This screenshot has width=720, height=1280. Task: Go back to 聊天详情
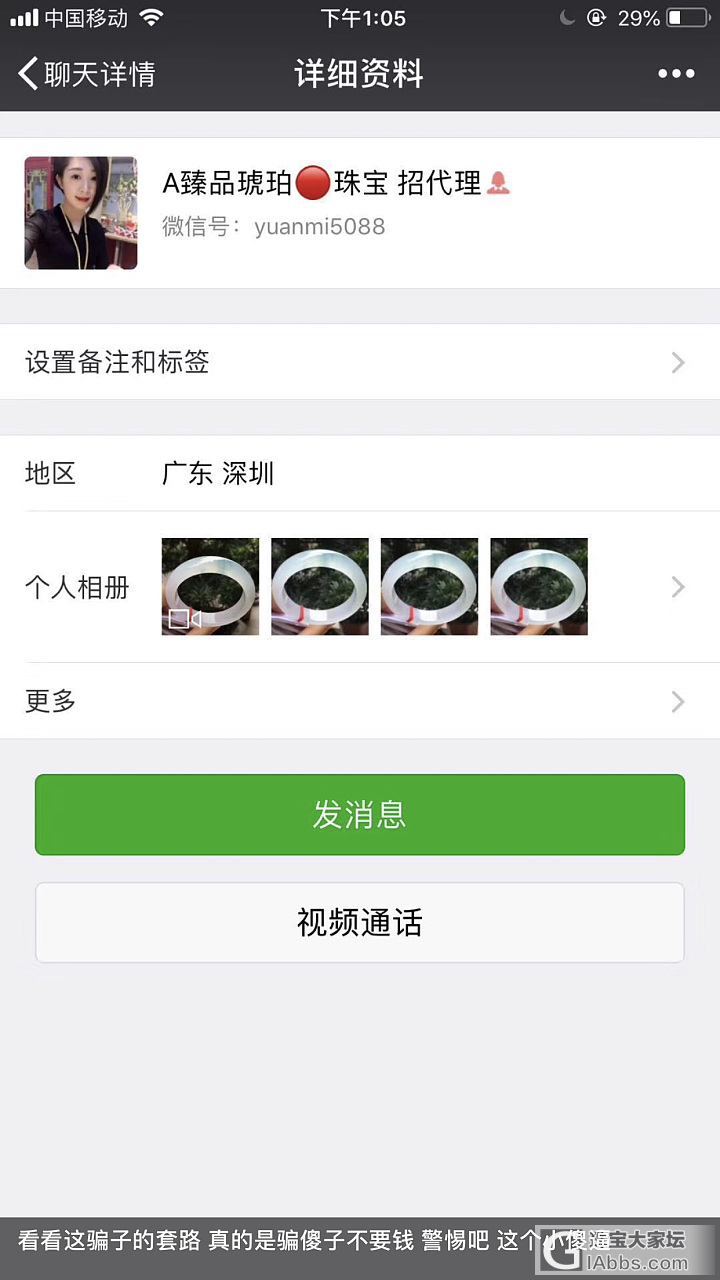(x=87, y=74)
